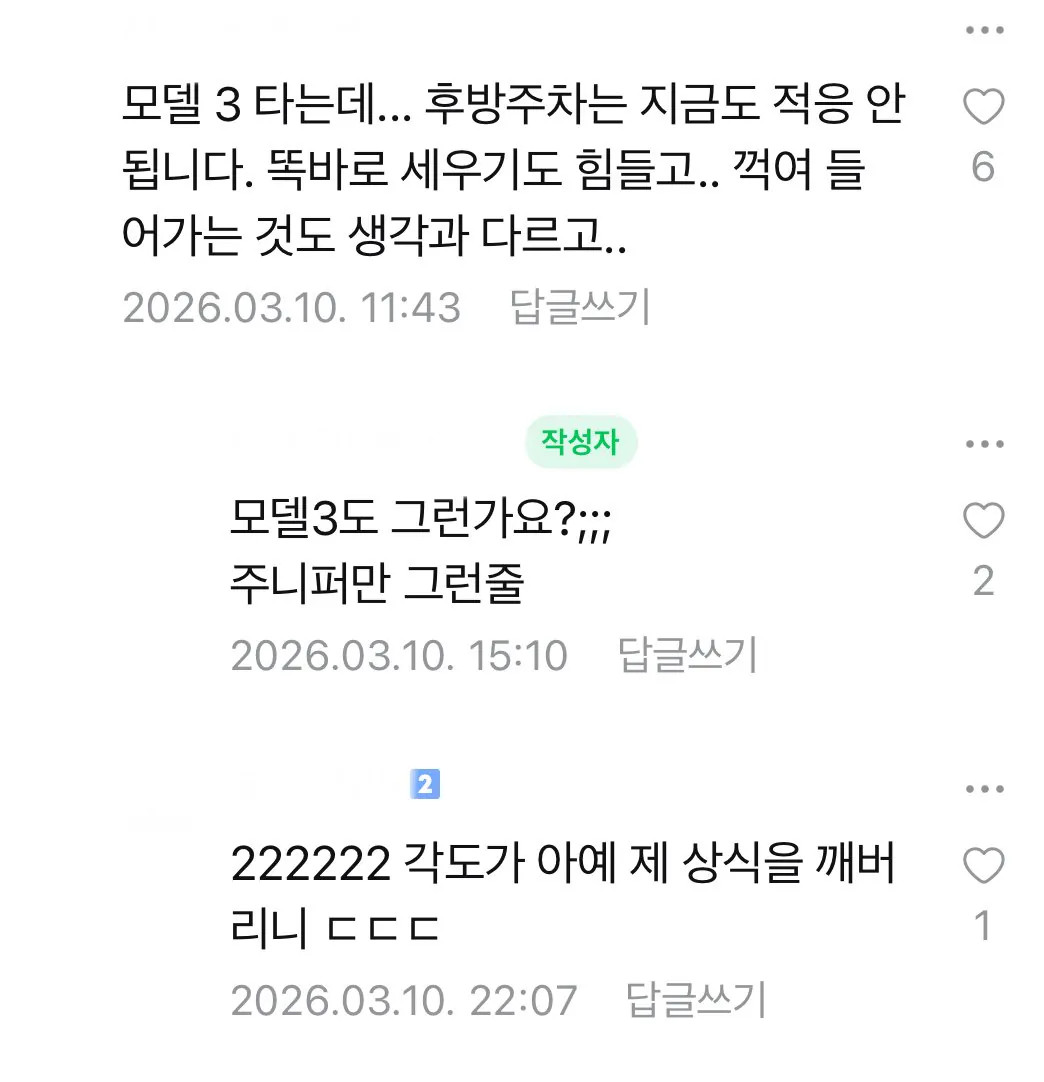Tap 답글쓰기 under the 15:10 reply

[687, 655]
